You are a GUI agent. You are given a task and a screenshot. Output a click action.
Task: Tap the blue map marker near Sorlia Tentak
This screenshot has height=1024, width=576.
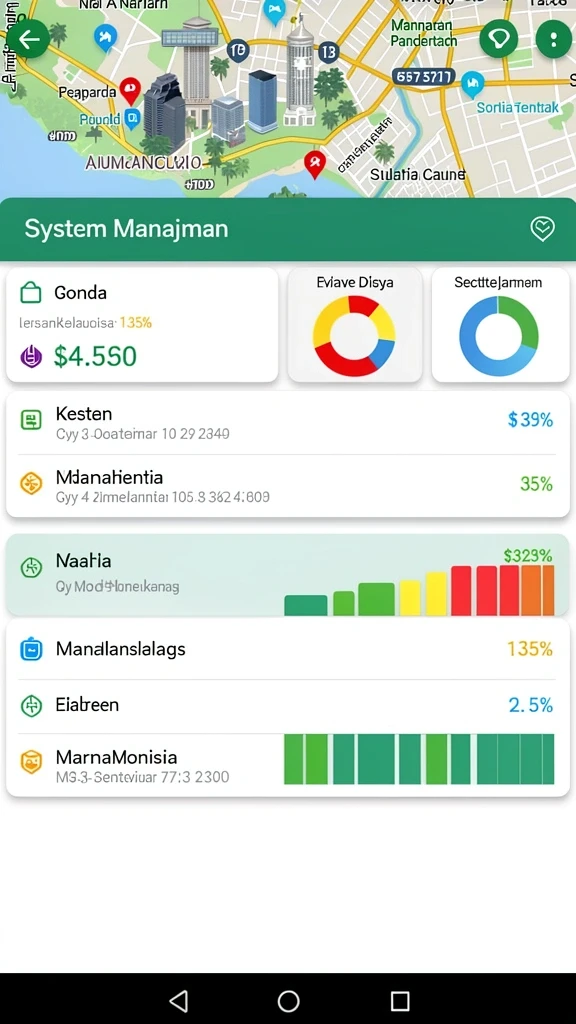(472, 84)
